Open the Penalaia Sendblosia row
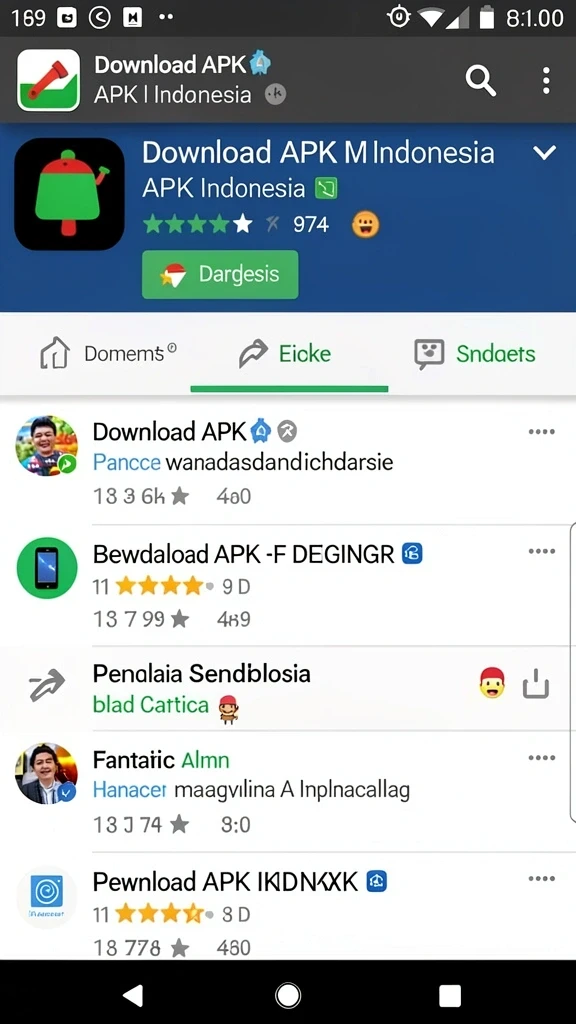 [288, 688]
